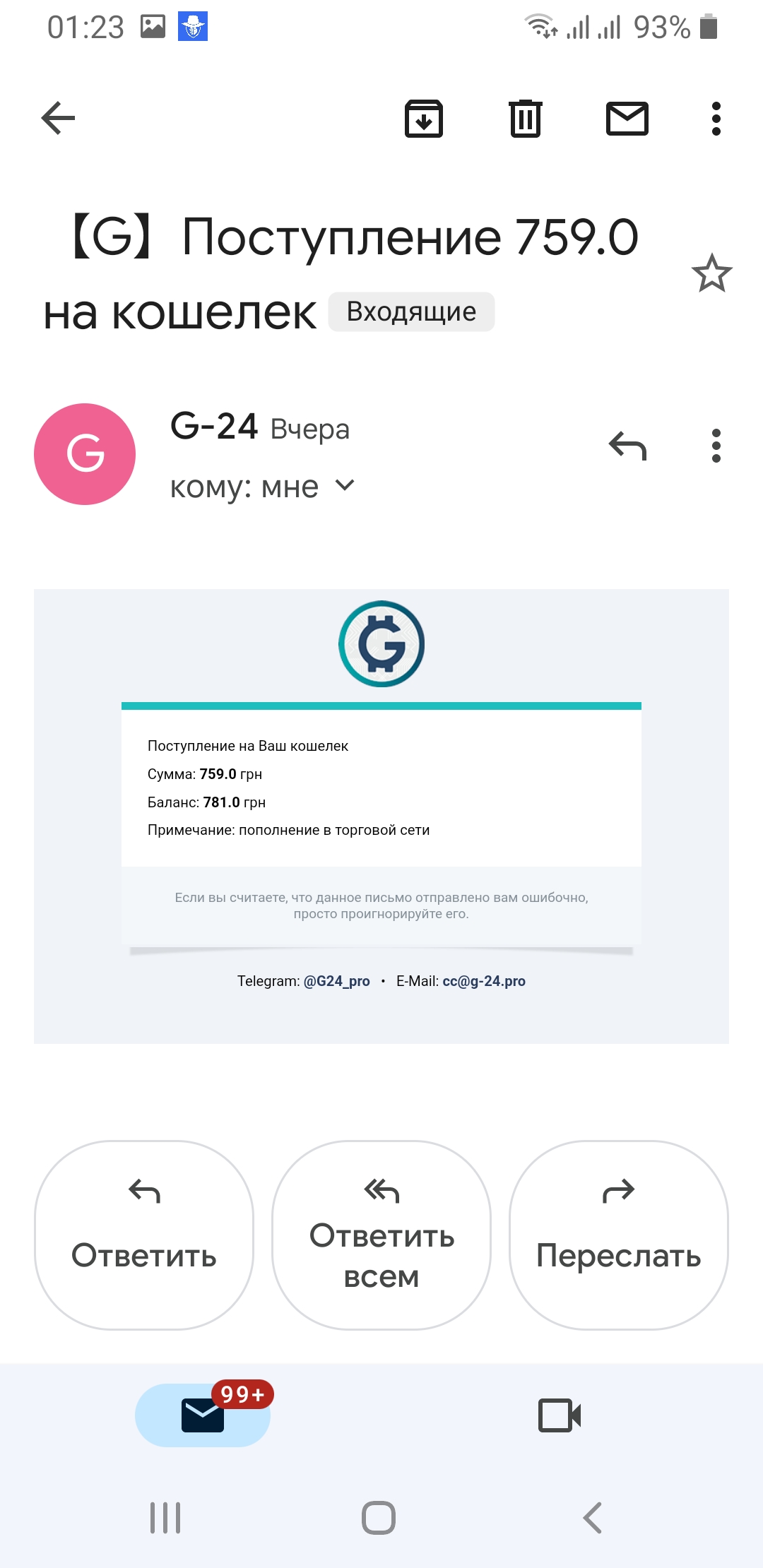Open message options next to the reply arrow
The image size is (763, 1568).
[716, 446]
